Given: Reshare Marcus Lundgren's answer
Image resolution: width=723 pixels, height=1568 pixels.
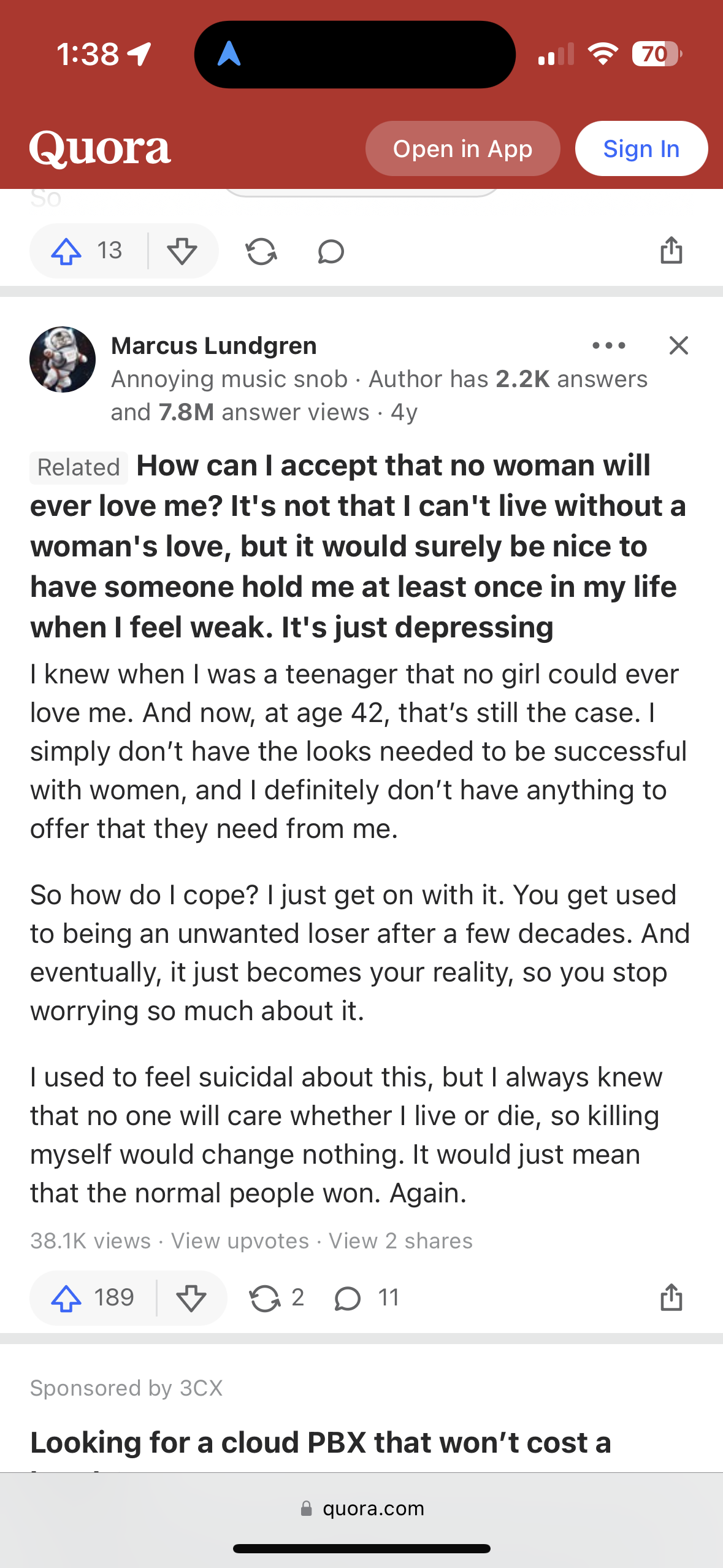Looking at the screenshot, I should tap(276, 1297).
